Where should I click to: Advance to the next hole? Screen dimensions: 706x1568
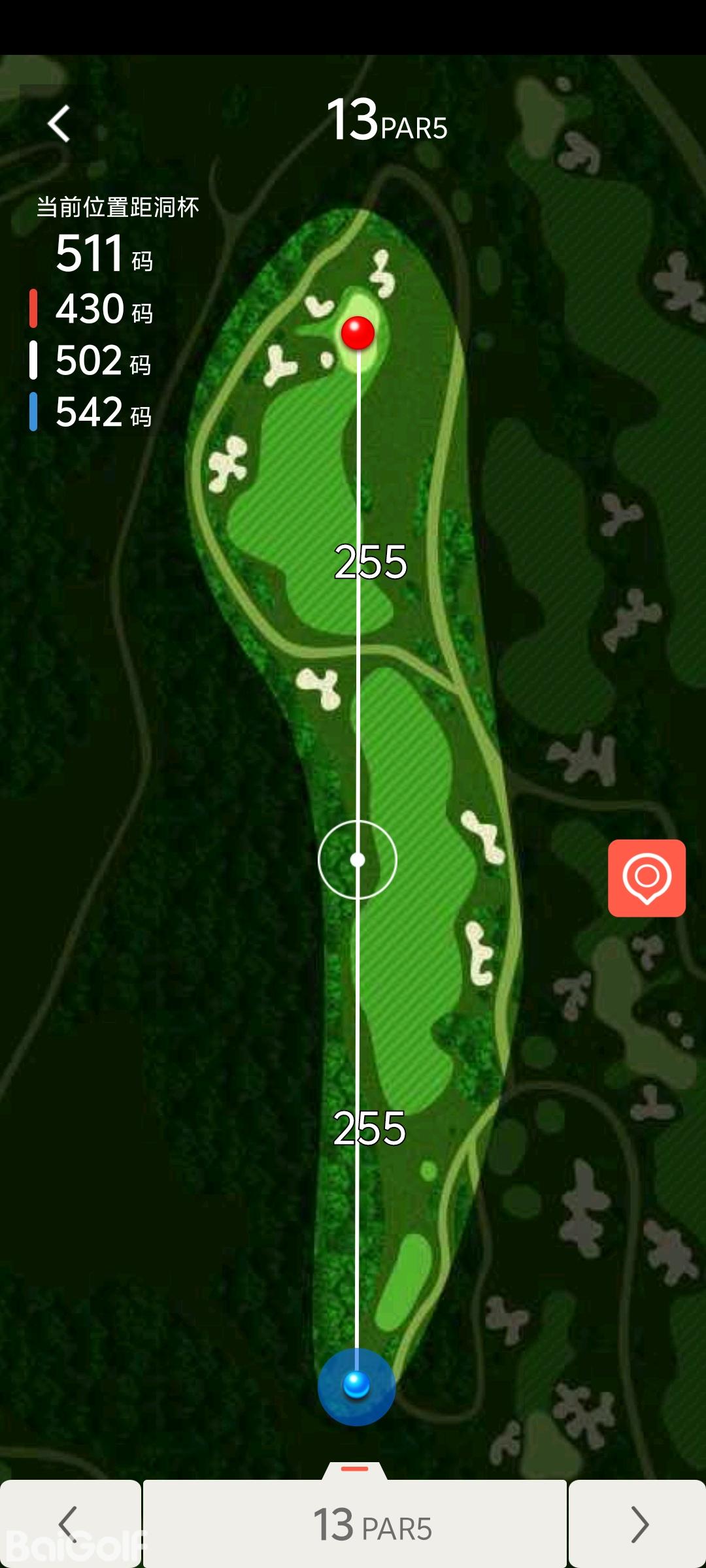(x=638, y=1524)
